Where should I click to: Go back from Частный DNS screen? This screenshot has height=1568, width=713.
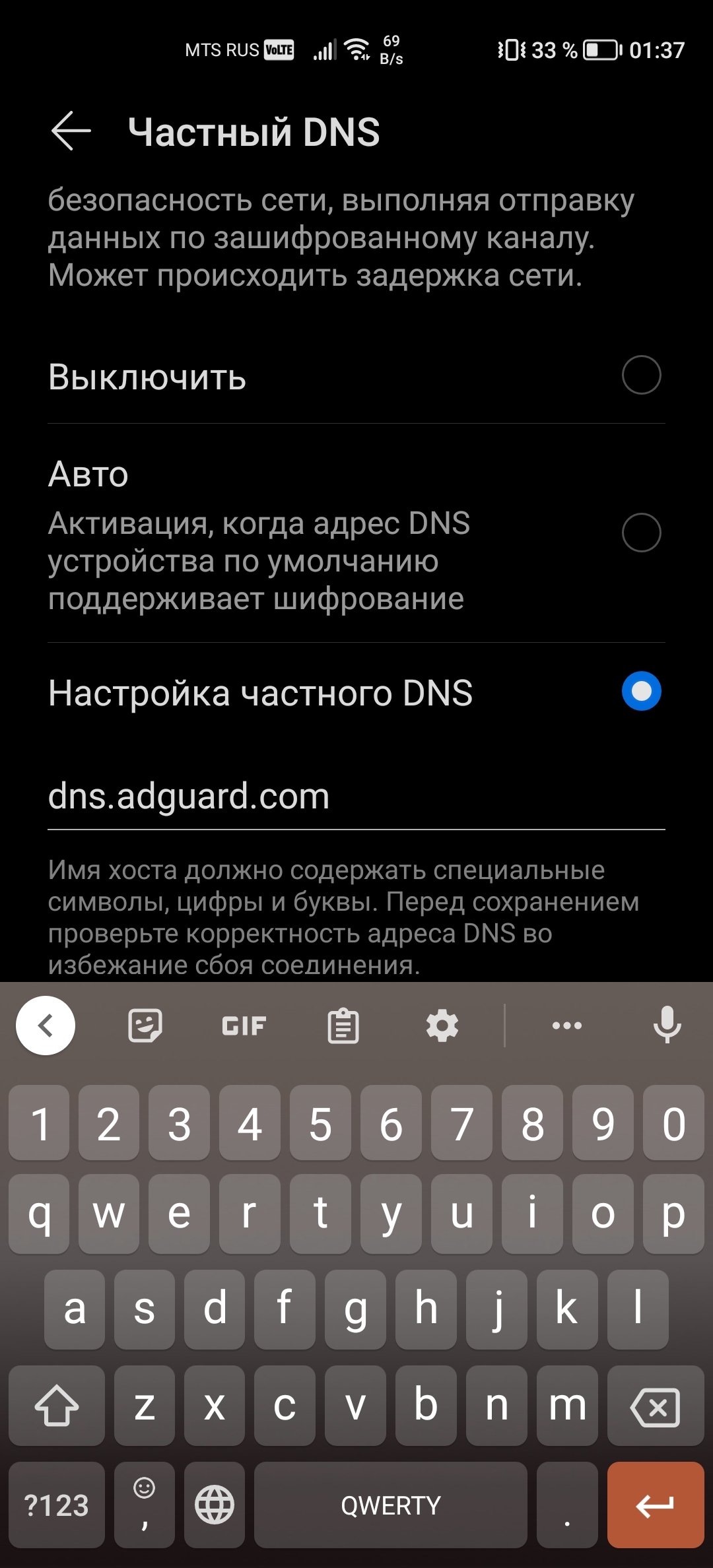[71, 131]
